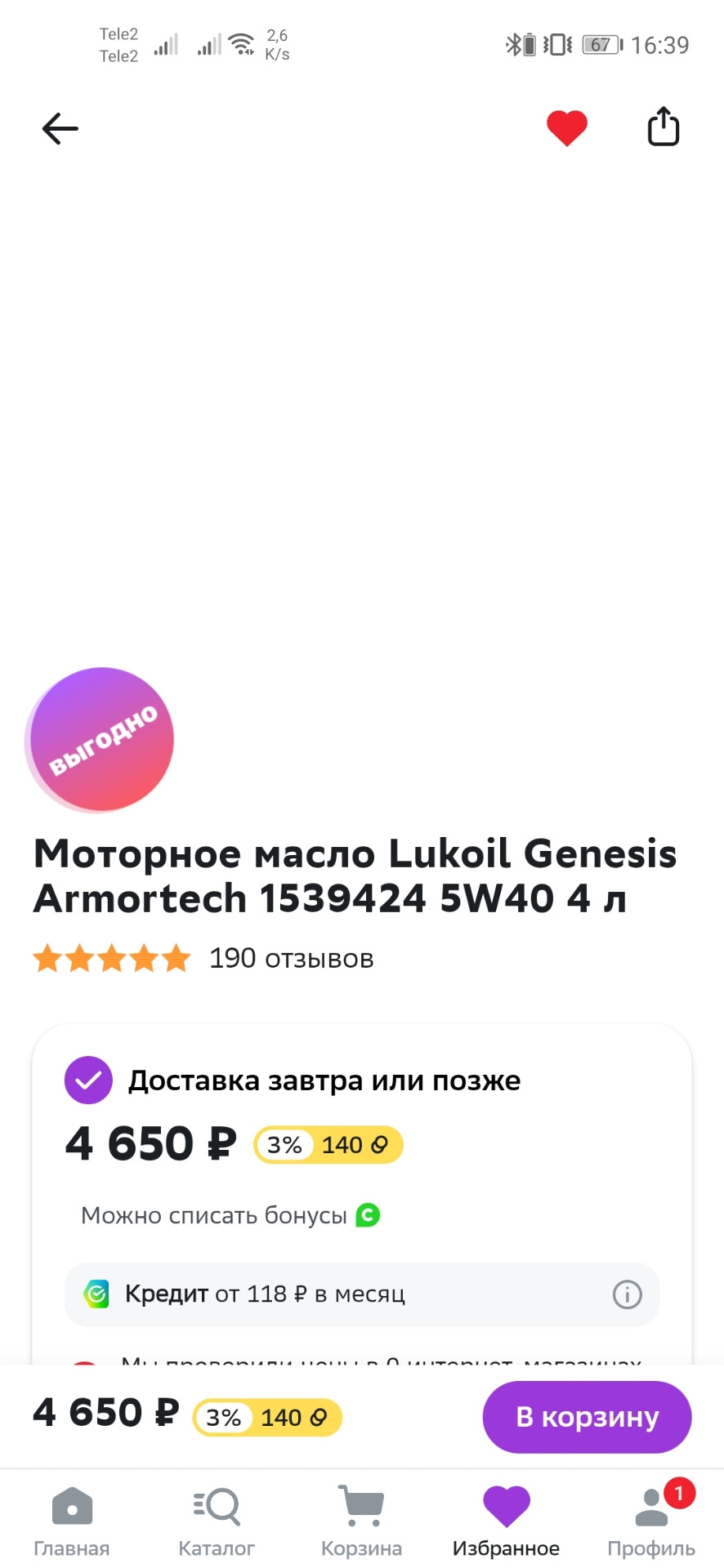
Task: Open credit info icon
Action: point(627,1294)
